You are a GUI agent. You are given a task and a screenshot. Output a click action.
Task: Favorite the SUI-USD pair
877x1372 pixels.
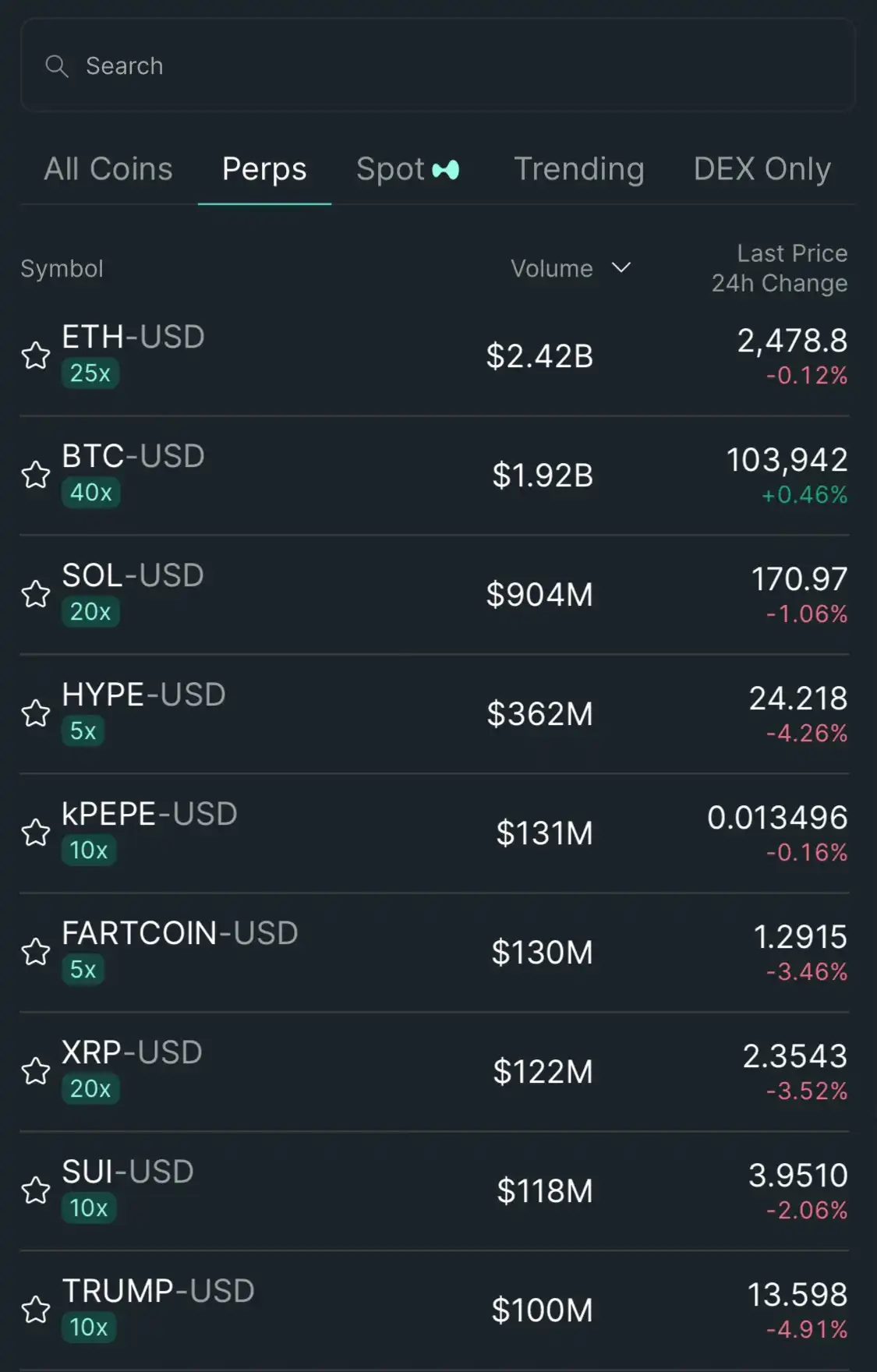click(36, 1190)
